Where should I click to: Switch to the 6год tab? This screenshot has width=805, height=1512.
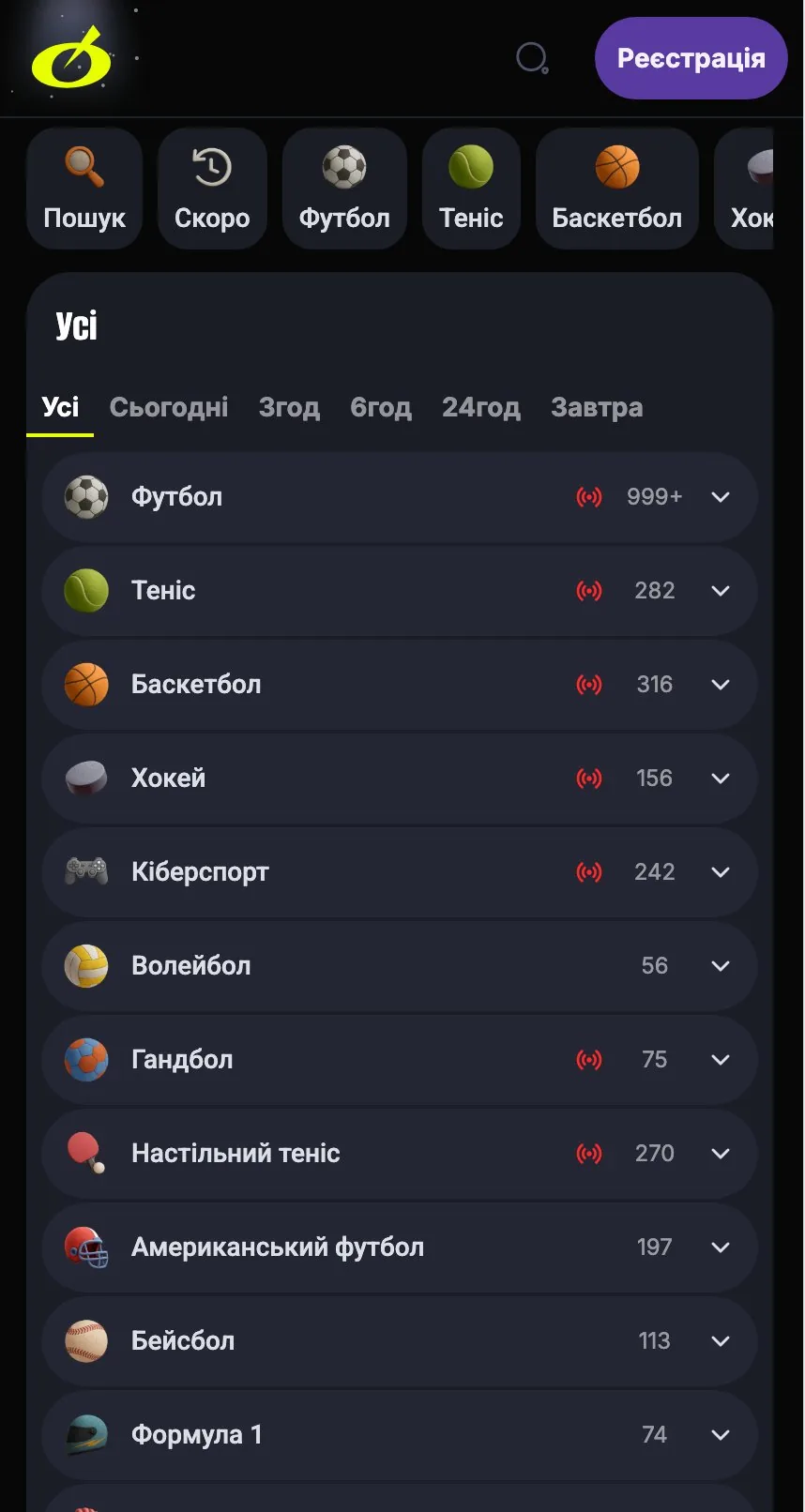click(380, 407)
